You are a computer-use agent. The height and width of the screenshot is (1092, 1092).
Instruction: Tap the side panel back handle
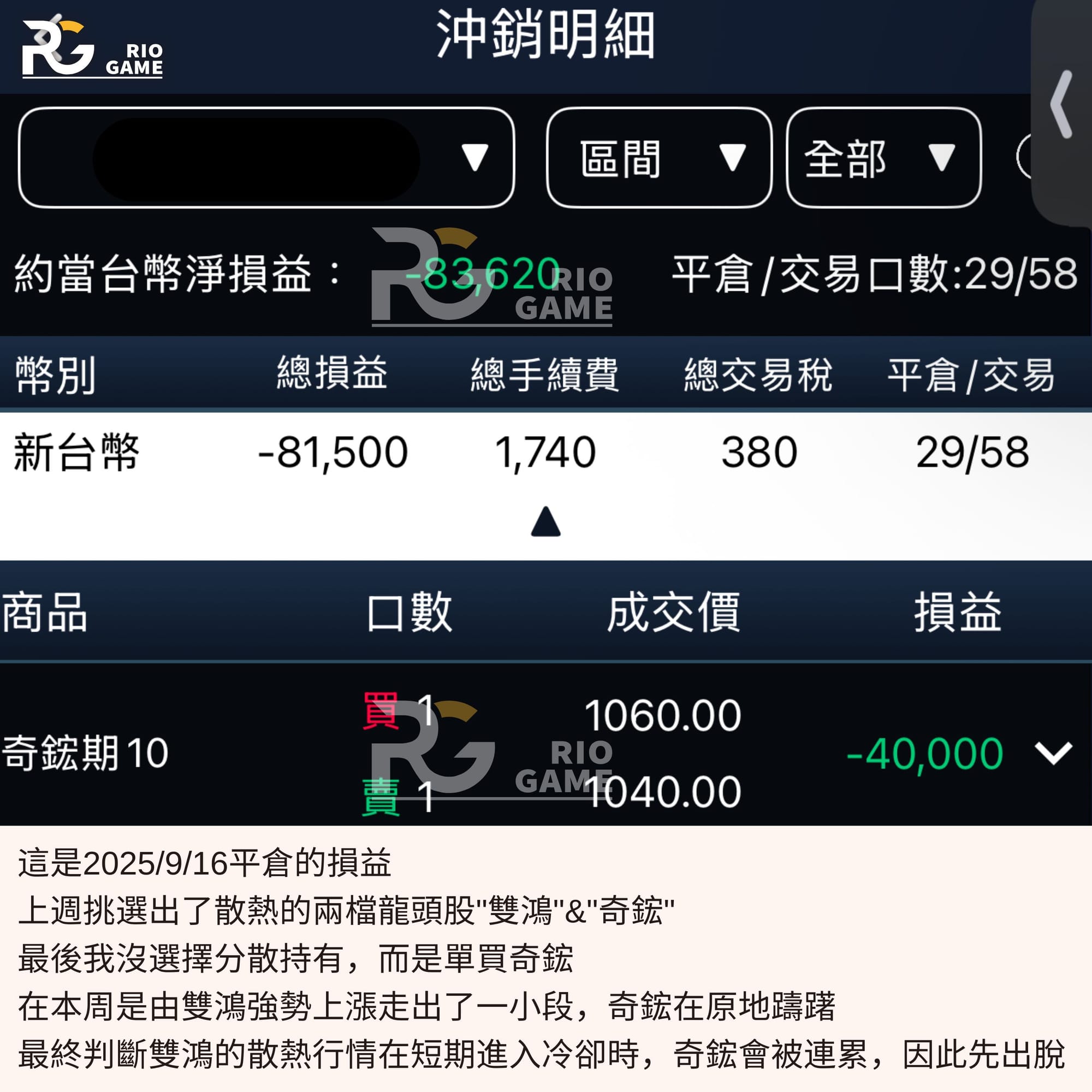(x=1061, y=105)
